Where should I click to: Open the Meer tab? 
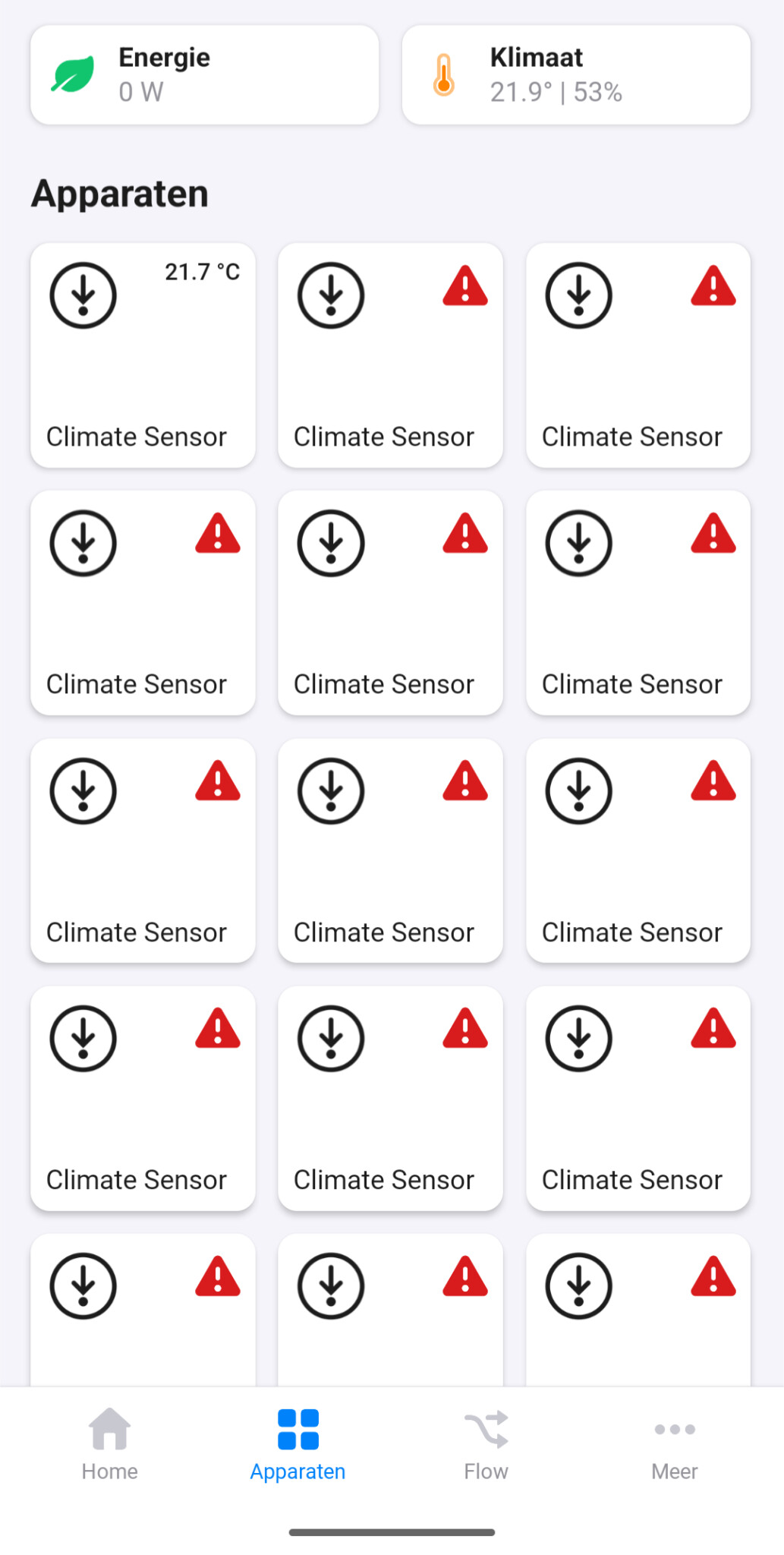tap(674, 1445)
